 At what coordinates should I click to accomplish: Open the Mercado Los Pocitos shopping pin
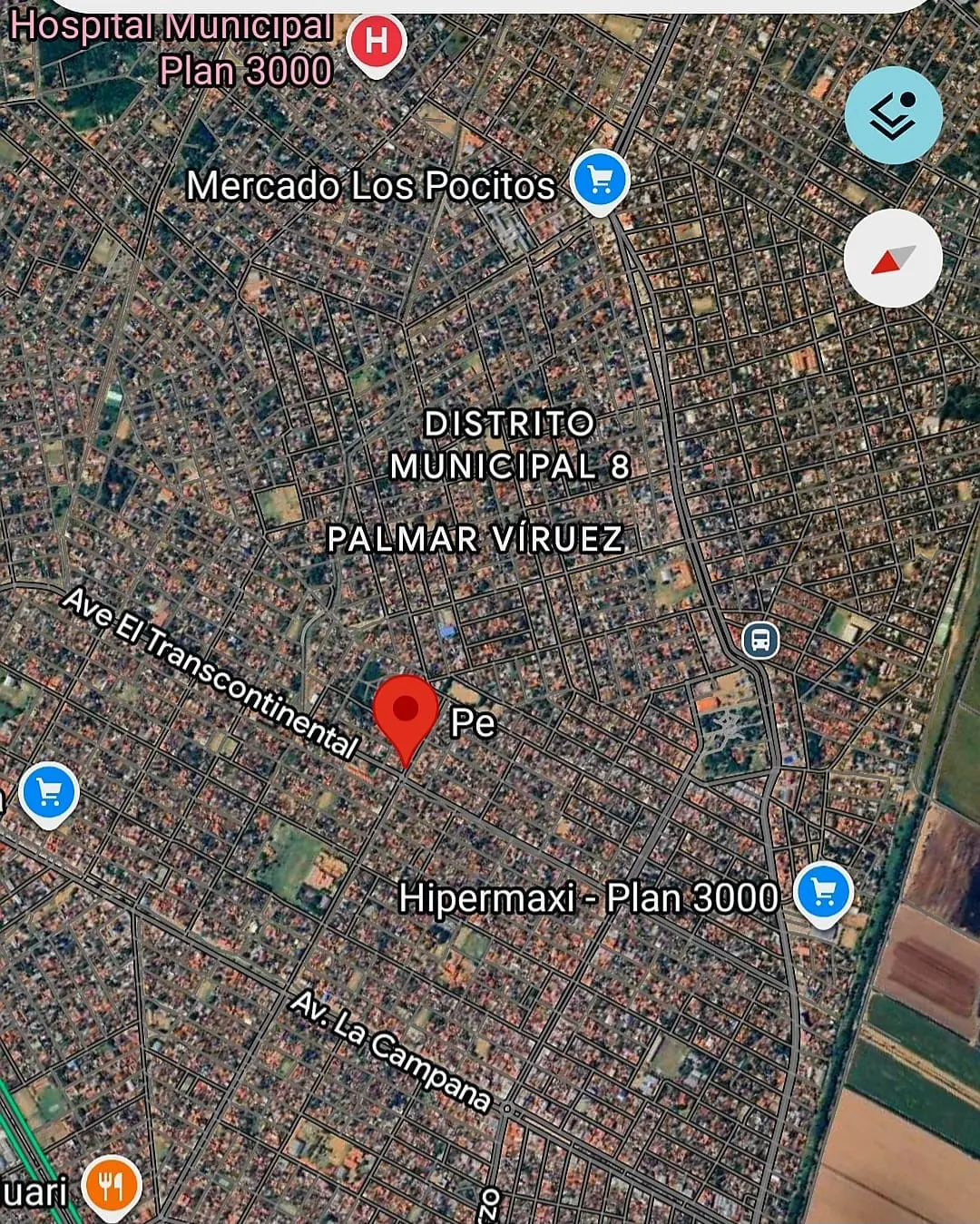tap(600, 181)
